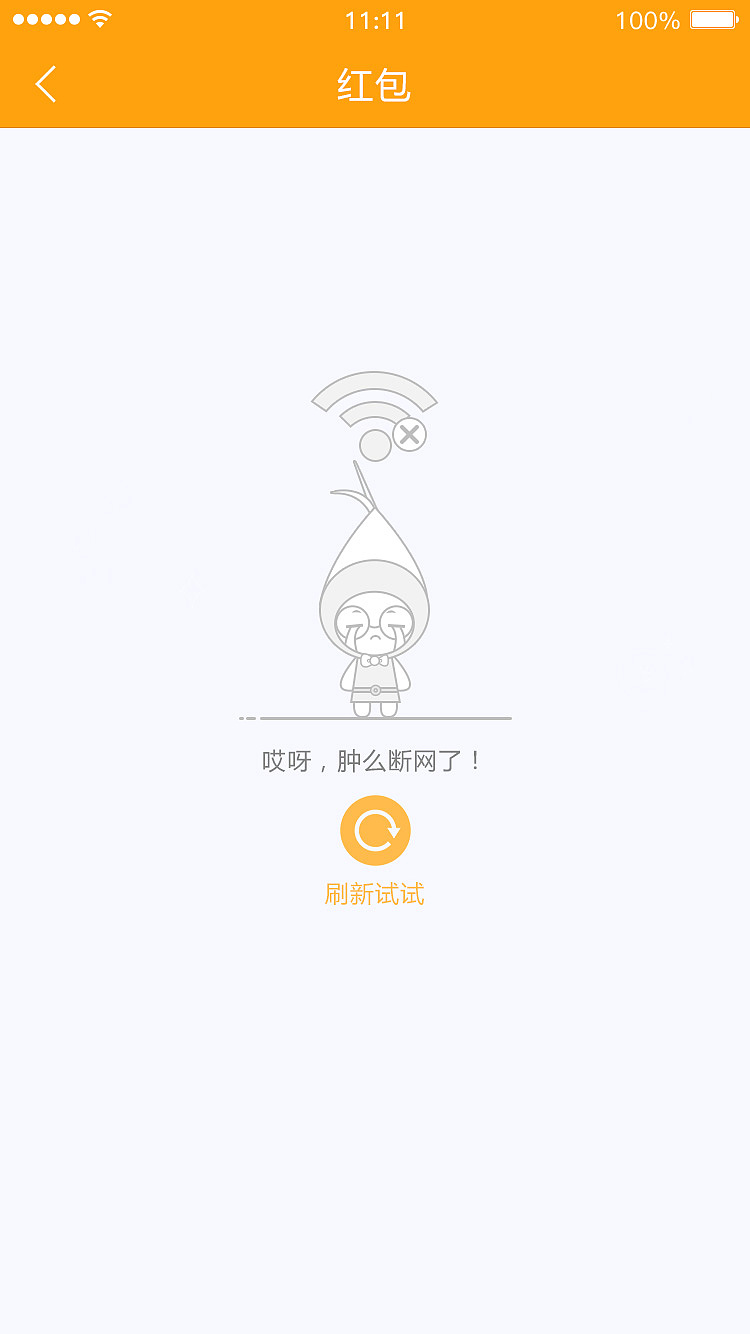Click the battery icon showing full charge
This screenshot has height=1334, width=750.
tap(711, 17)
